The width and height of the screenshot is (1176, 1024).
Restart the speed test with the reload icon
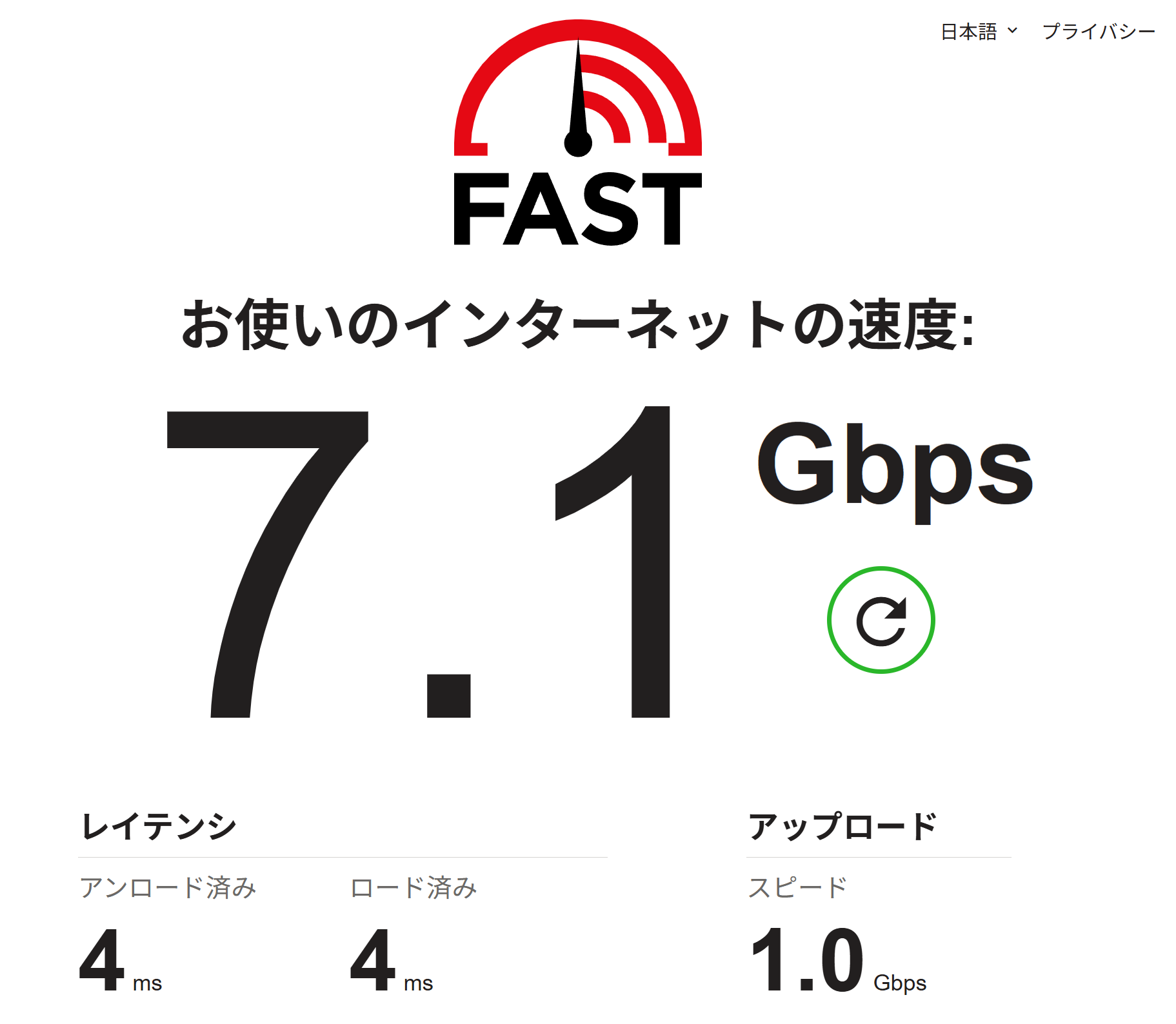[881, 620]
